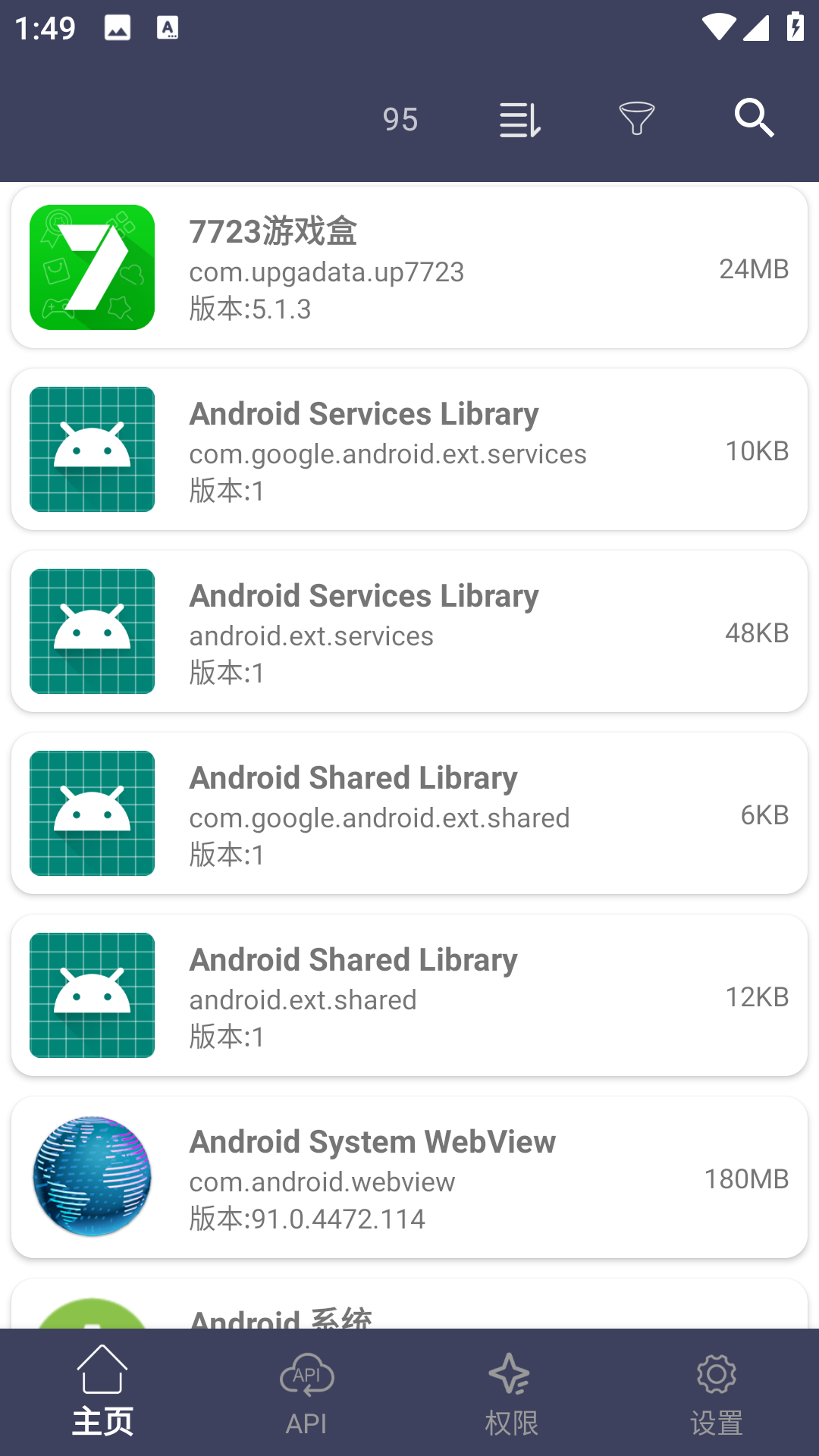Screen dimensions: 819x1456
Task: Switch to the 主页 tab
Action: click(102, 1392)
